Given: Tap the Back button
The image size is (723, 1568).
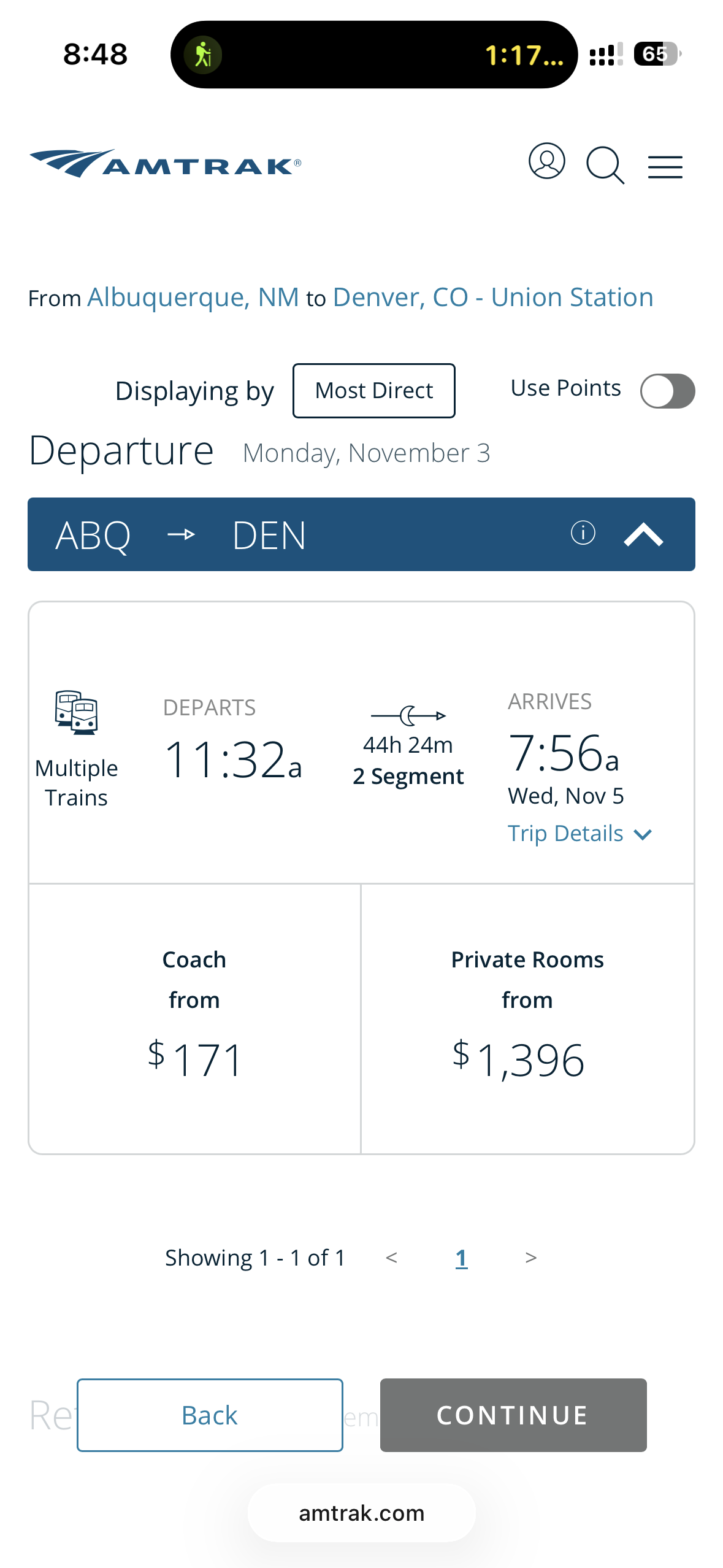Looking at the screenshot, I should tap(210, 1415).
